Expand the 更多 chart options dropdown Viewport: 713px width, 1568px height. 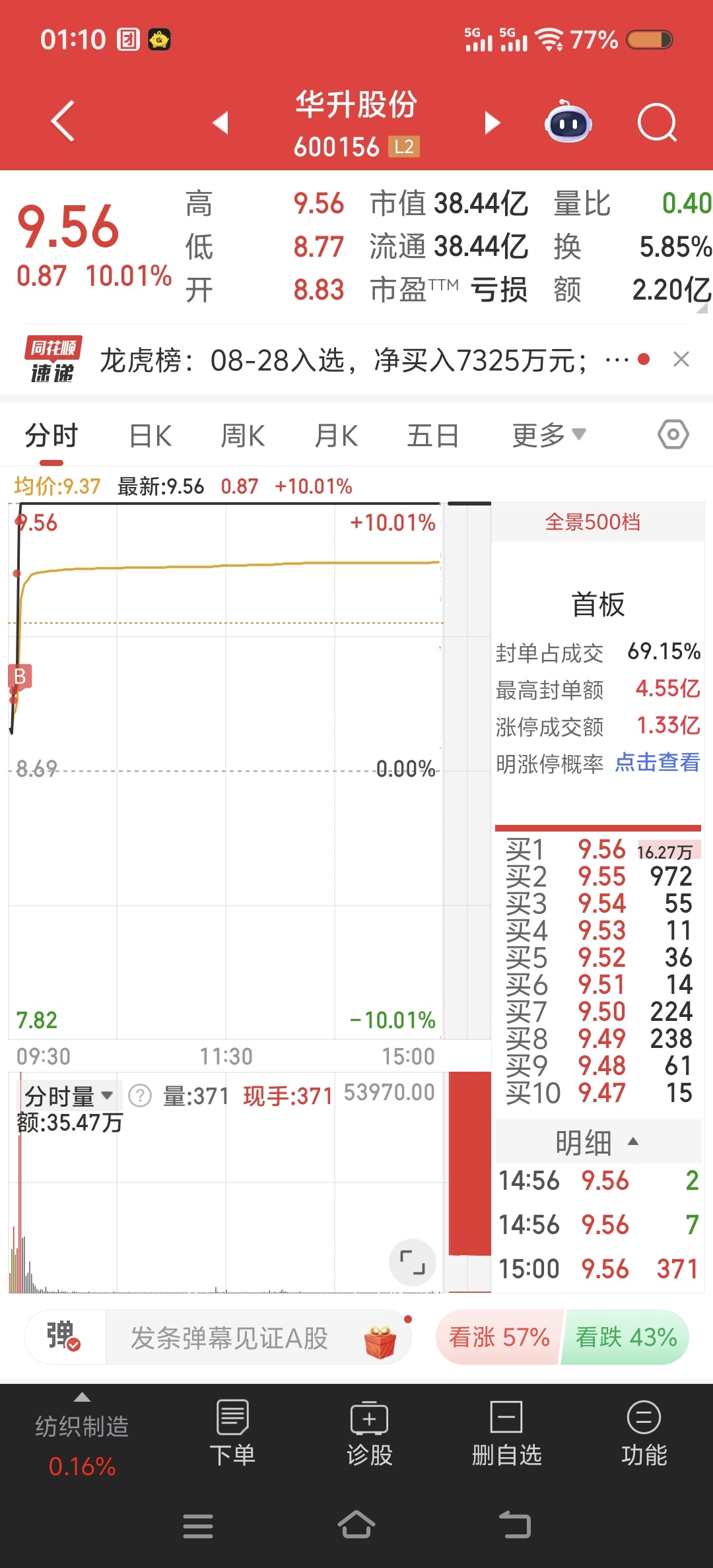click(549, 435)
